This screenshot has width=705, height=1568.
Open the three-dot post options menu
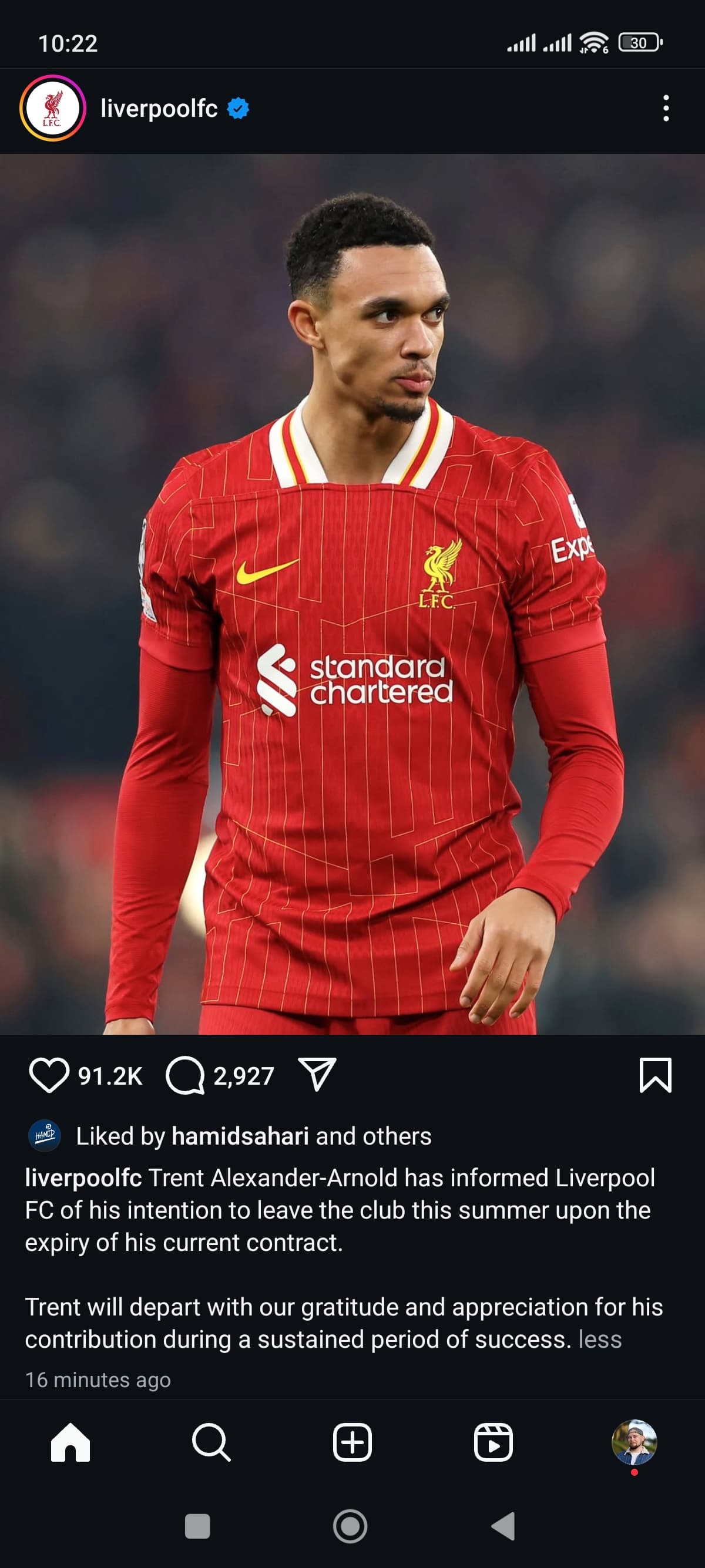[666, 108]
